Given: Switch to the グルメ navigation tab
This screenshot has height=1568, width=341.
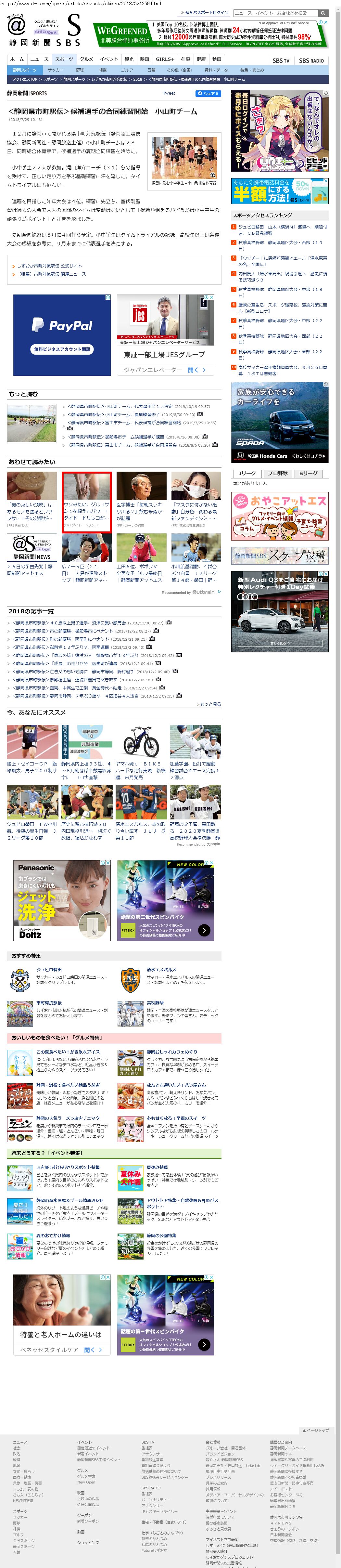Looking at the screenshot, I should point(86,59).
